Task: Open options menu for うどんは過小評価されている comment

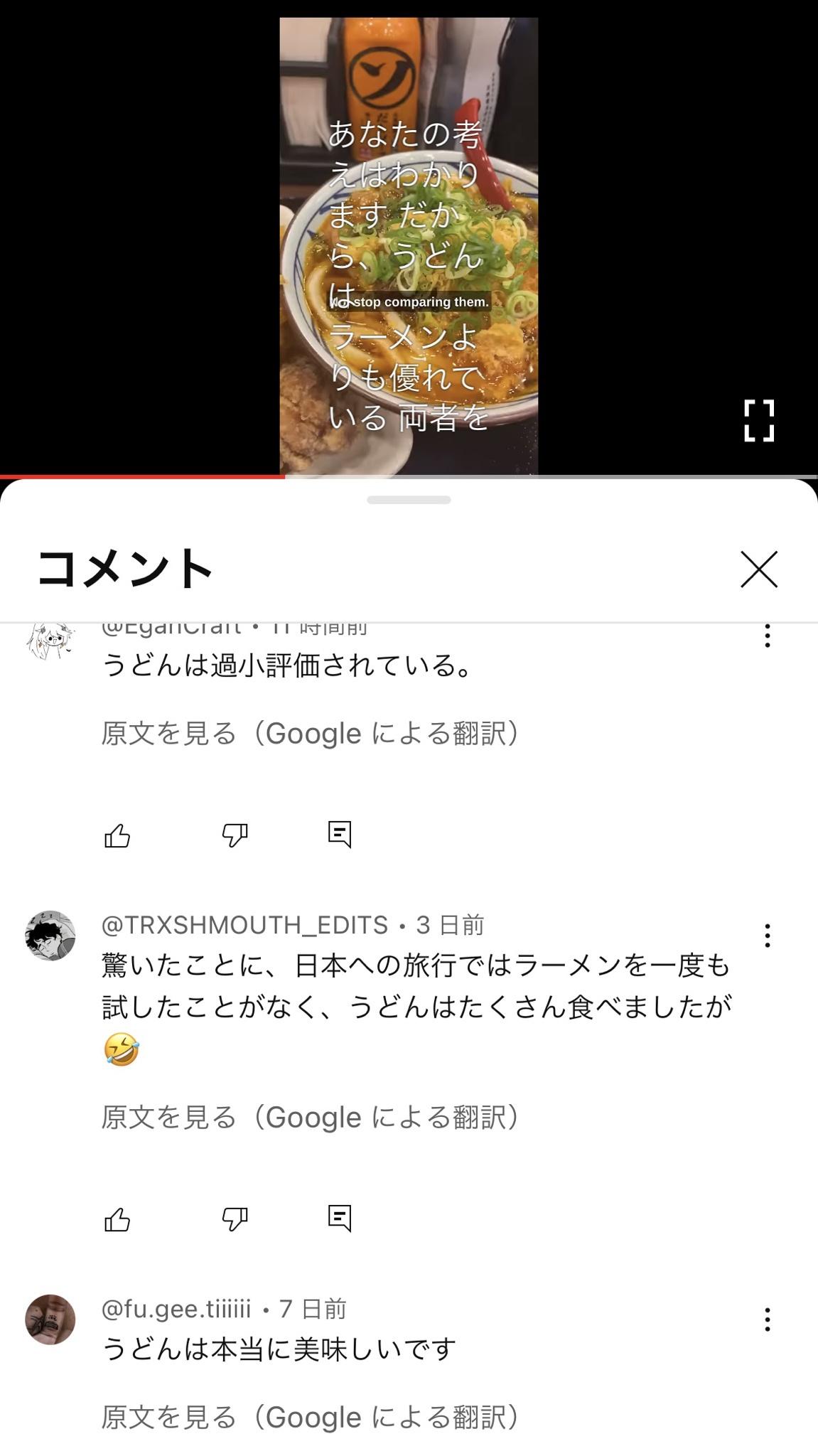Action: click(x=767, y=636)
